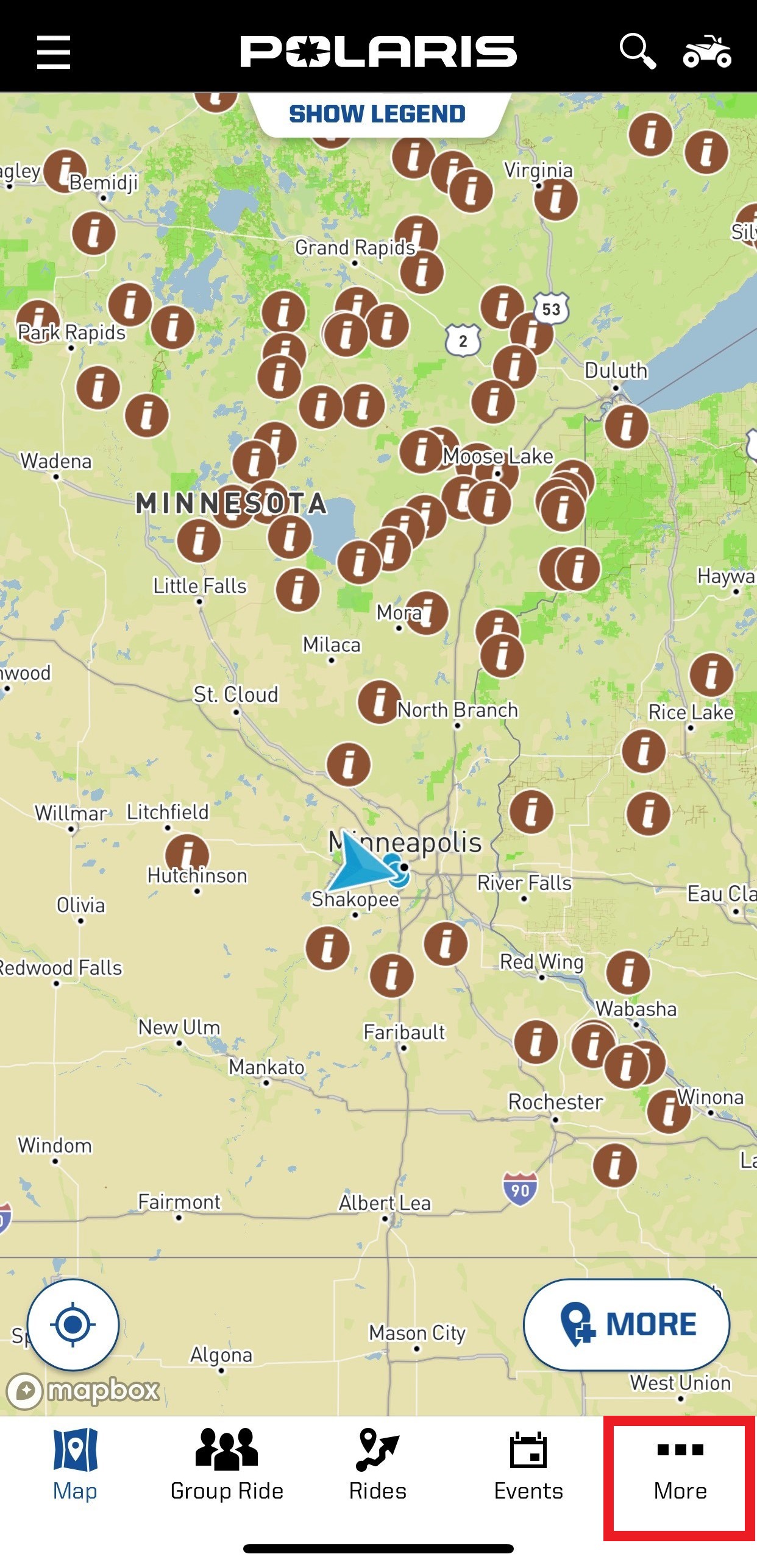Tap the Mapbox attribution logo
The image size is (757, 1568).
coord(82,1391)
